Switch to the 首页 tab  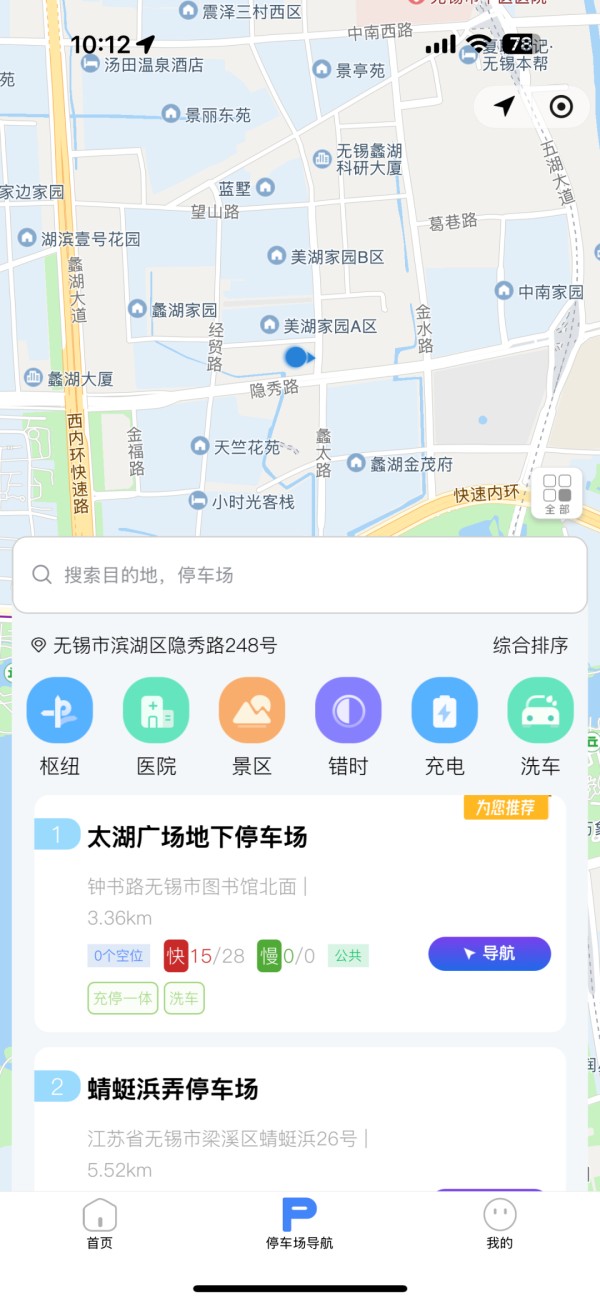99,1225
